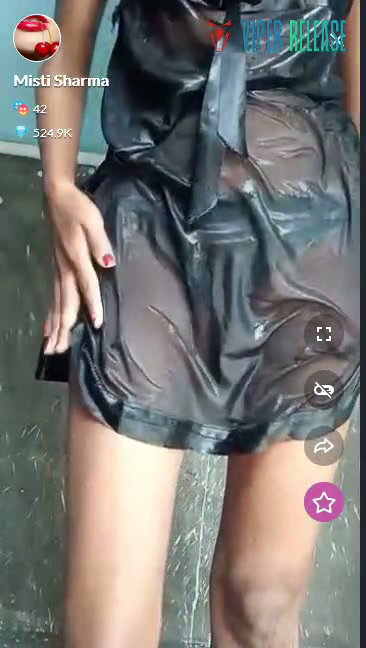
Task: Share this stream
Action: point(324,446)
